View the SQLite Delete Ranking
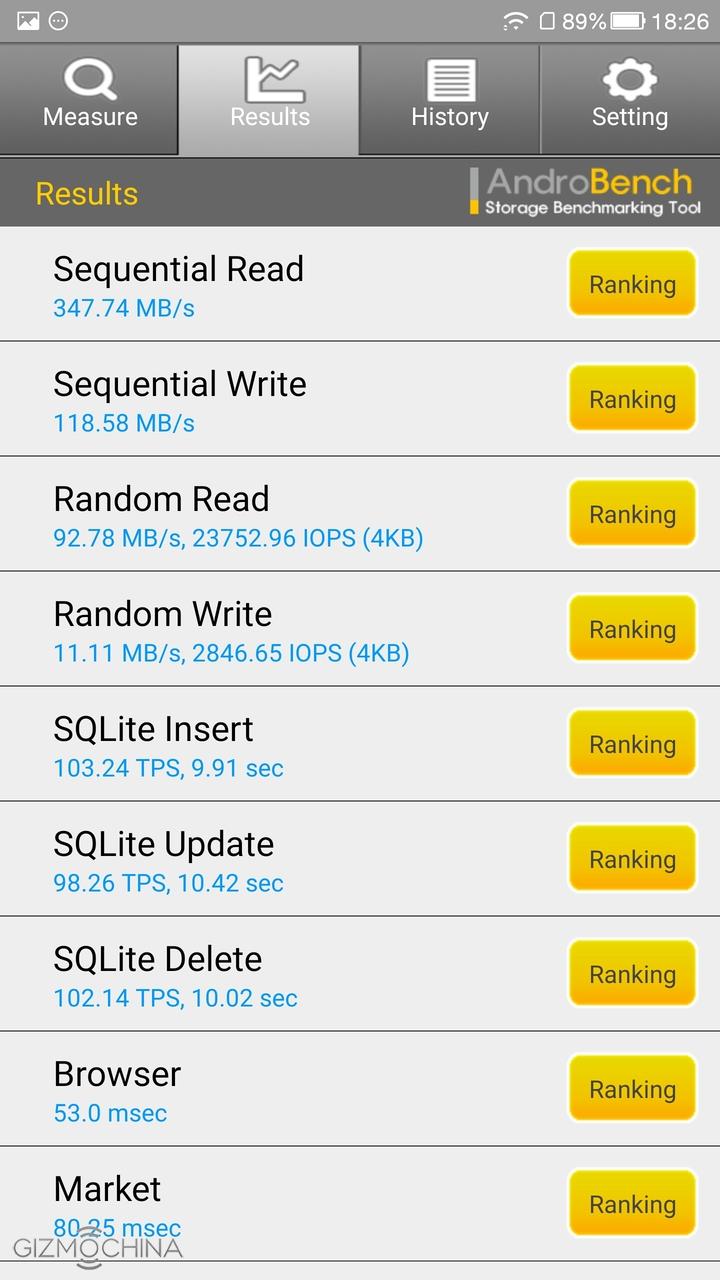 click(632, 974)
